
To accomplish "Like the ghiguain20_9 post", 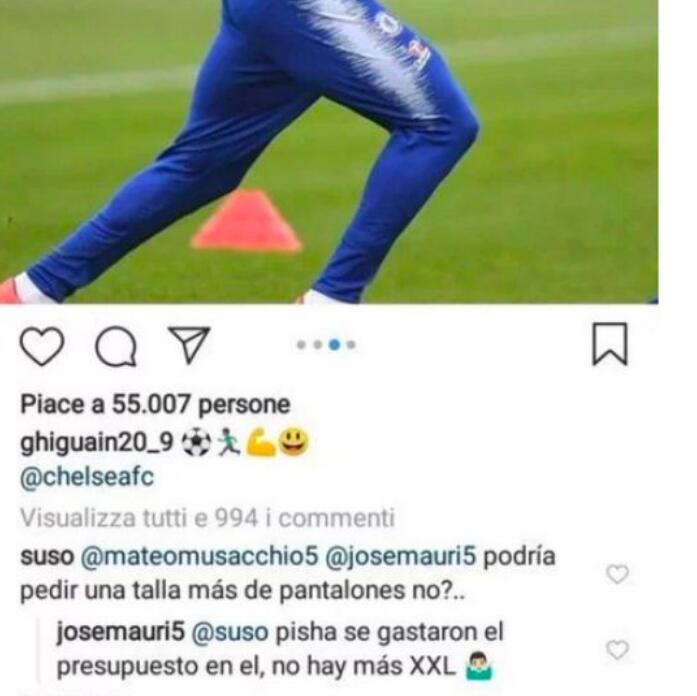I will coord(42,346).
